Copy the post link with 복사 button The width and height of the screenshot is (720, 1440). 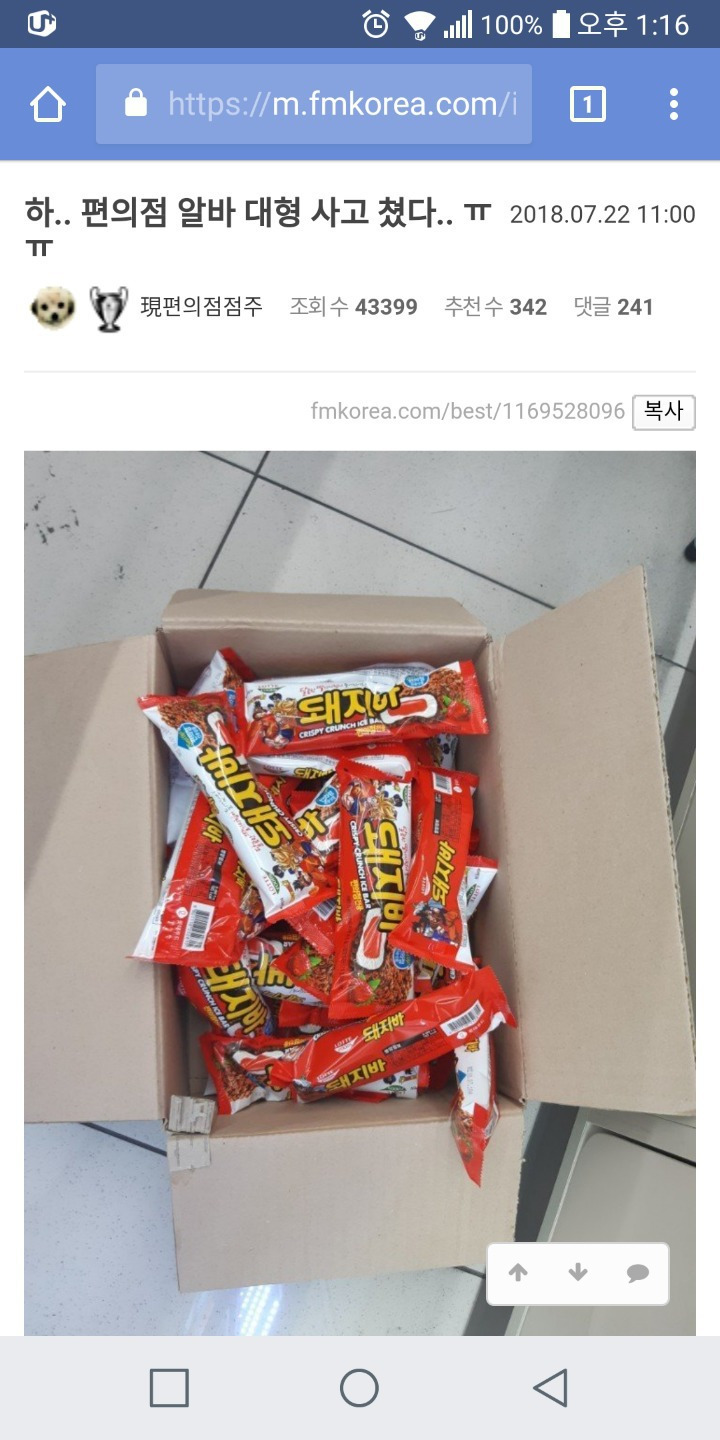tap(663, 411)
